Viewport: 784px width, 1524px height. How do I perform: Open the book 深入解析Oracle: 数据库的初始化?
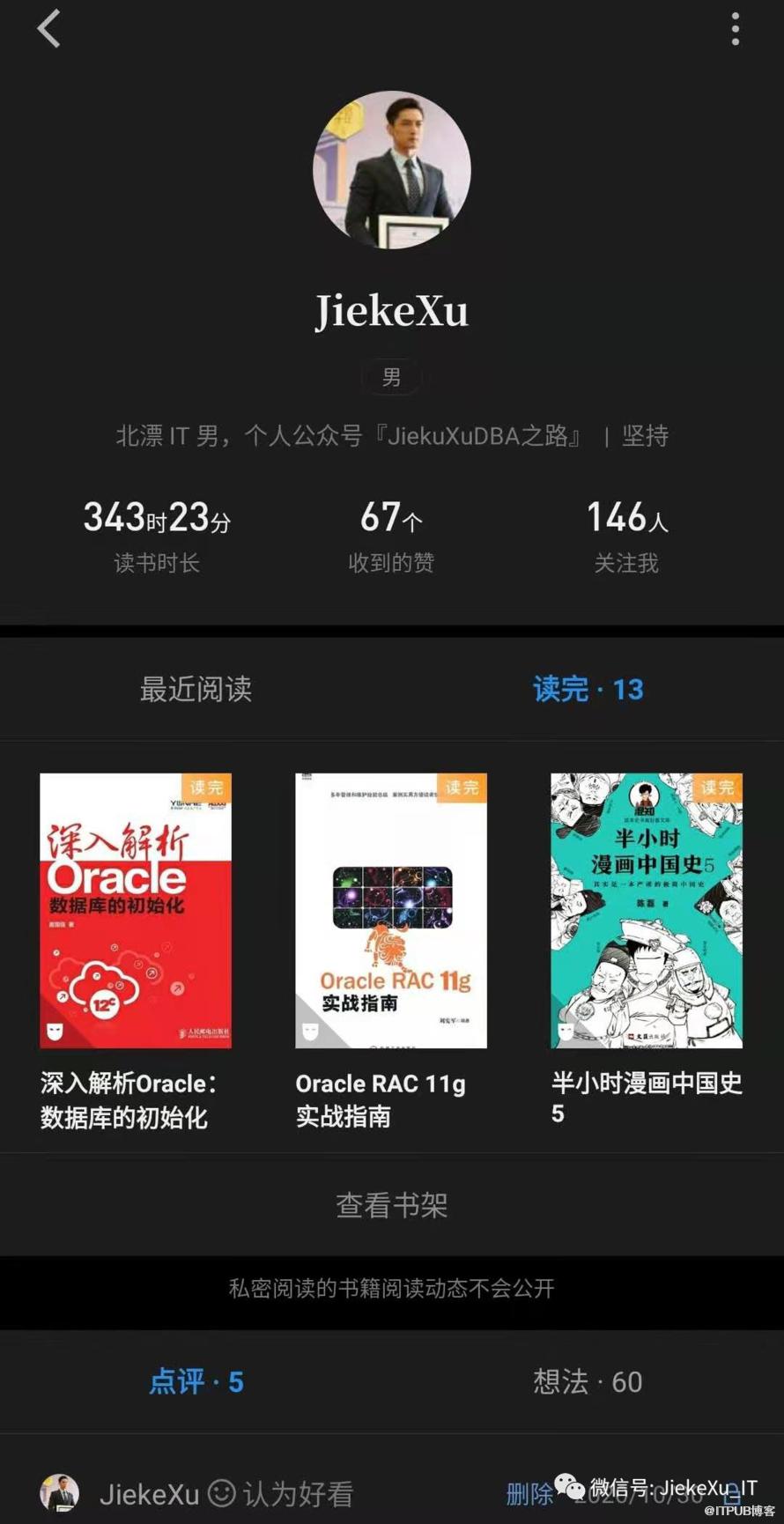click(x=136, y=911)
